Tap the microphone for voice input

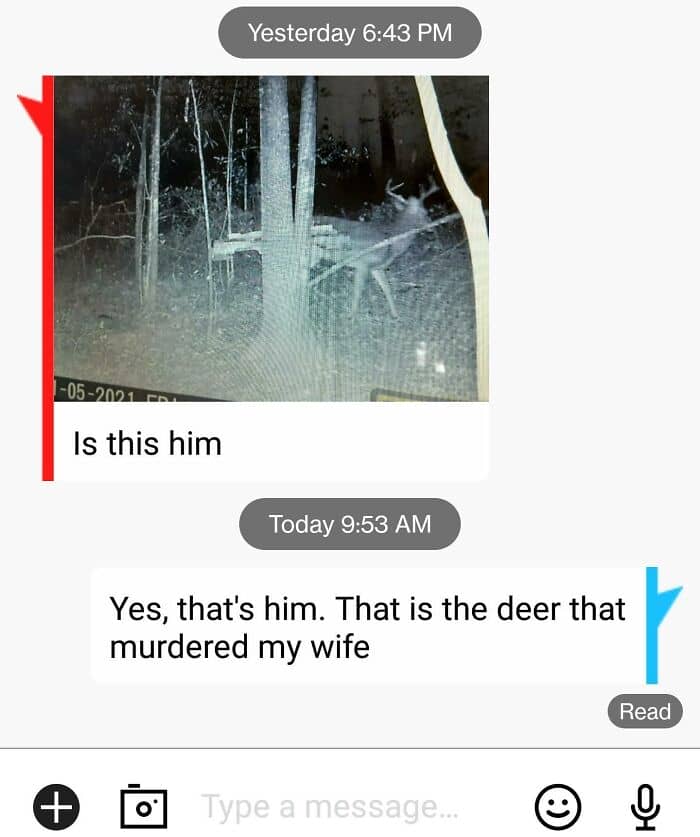[646, 805]
